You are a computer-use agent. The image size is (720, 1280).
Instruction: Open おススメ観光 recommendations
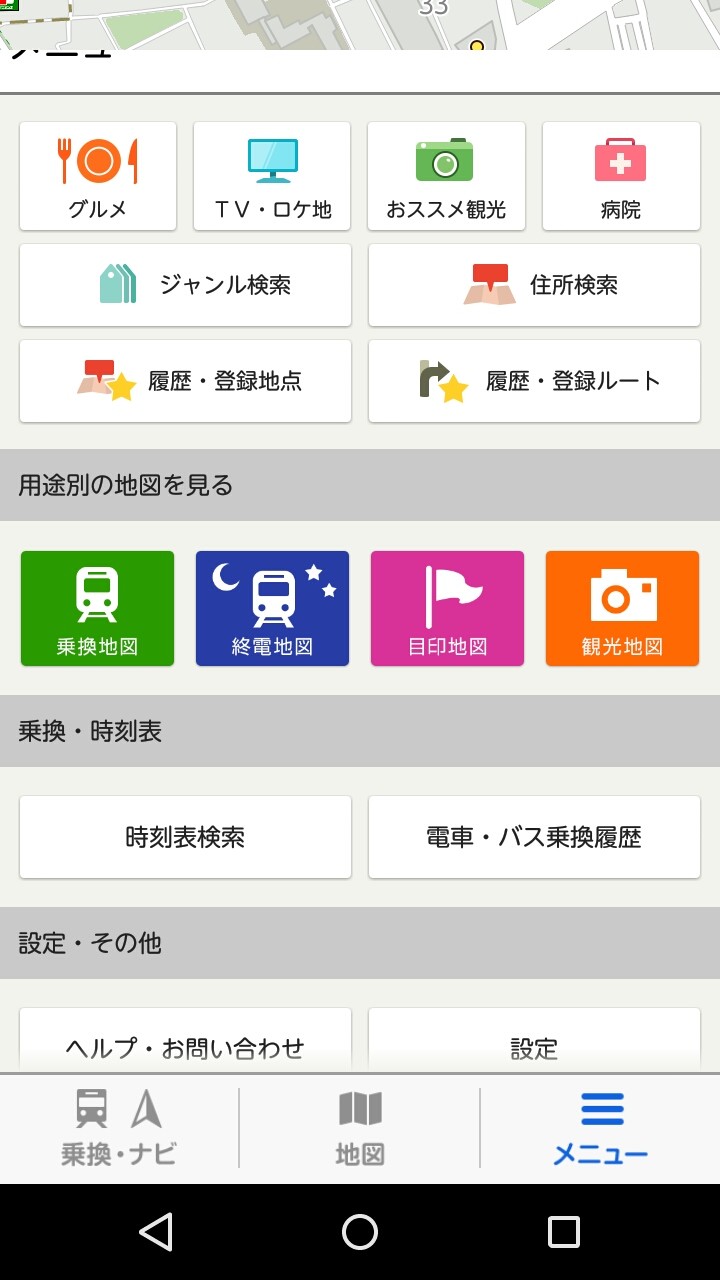[x=446, y=177]
